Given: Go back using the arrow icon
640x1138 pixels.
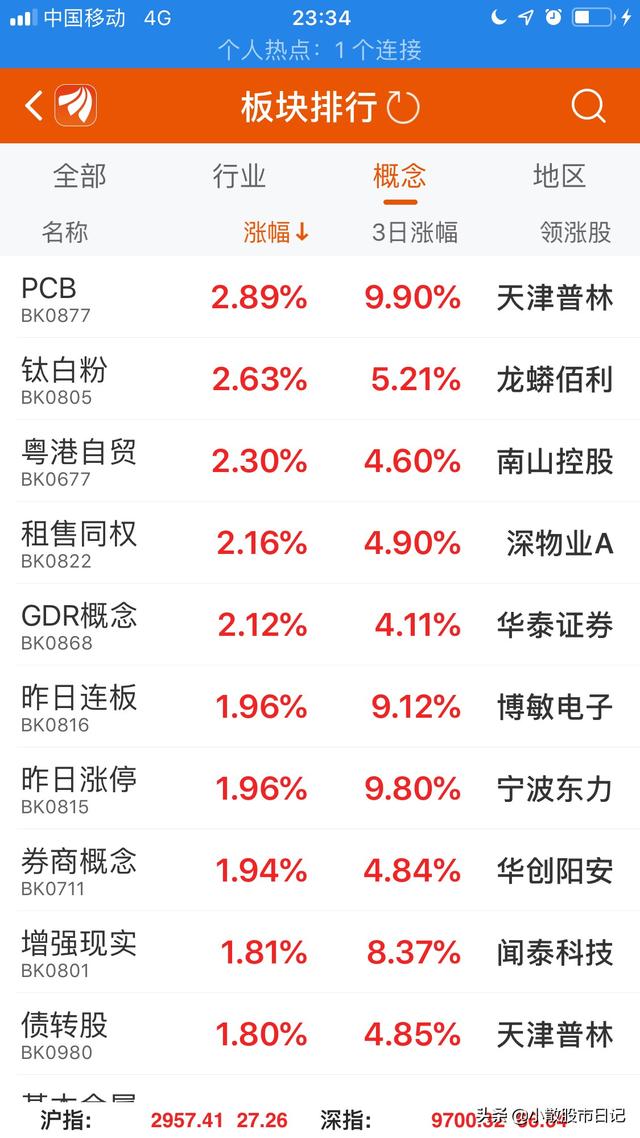Looking at the screenshot, I should [x=34, y=105].
